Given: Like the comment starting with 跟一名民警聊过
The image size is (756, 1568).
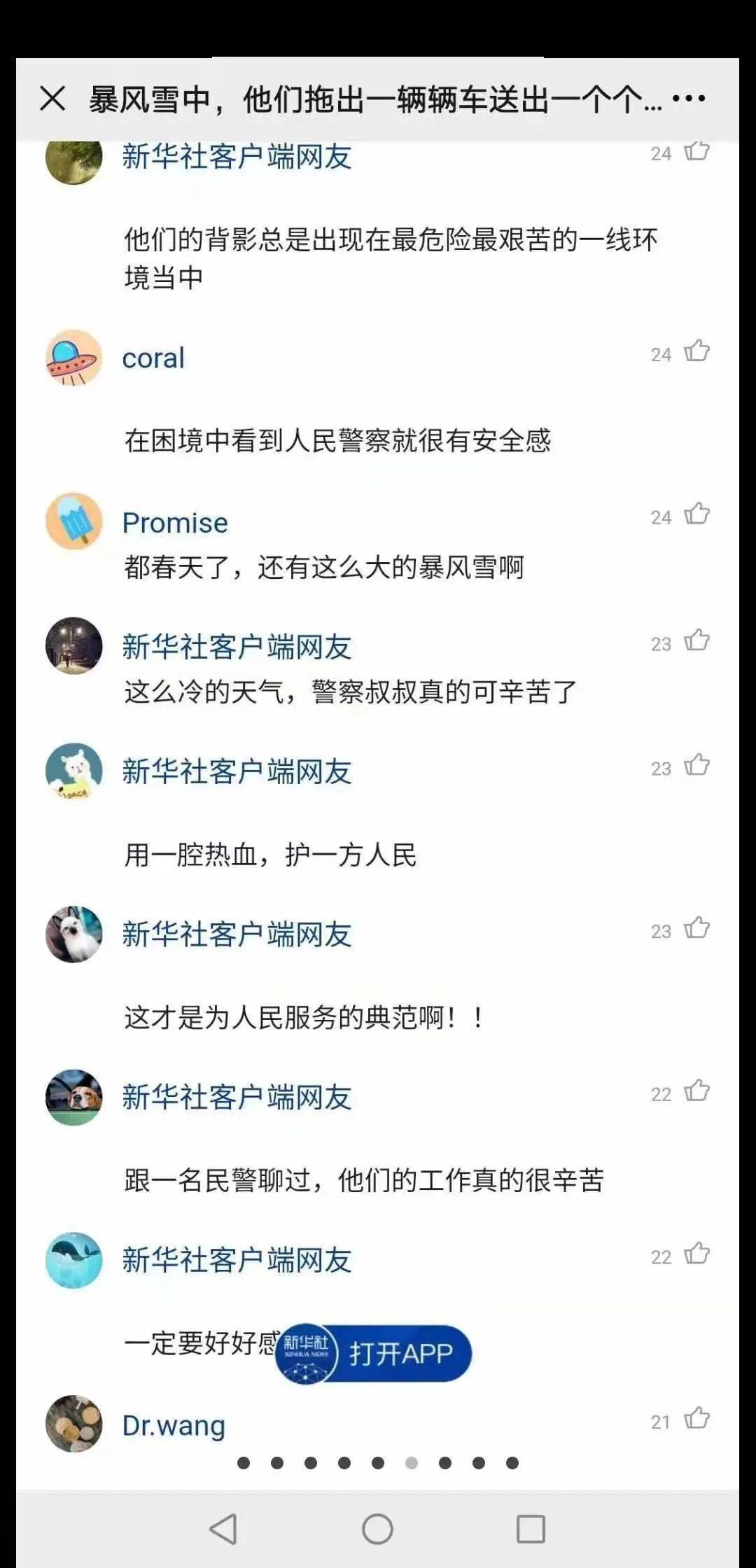Looking at the screenshot, I should (696, 1091).
